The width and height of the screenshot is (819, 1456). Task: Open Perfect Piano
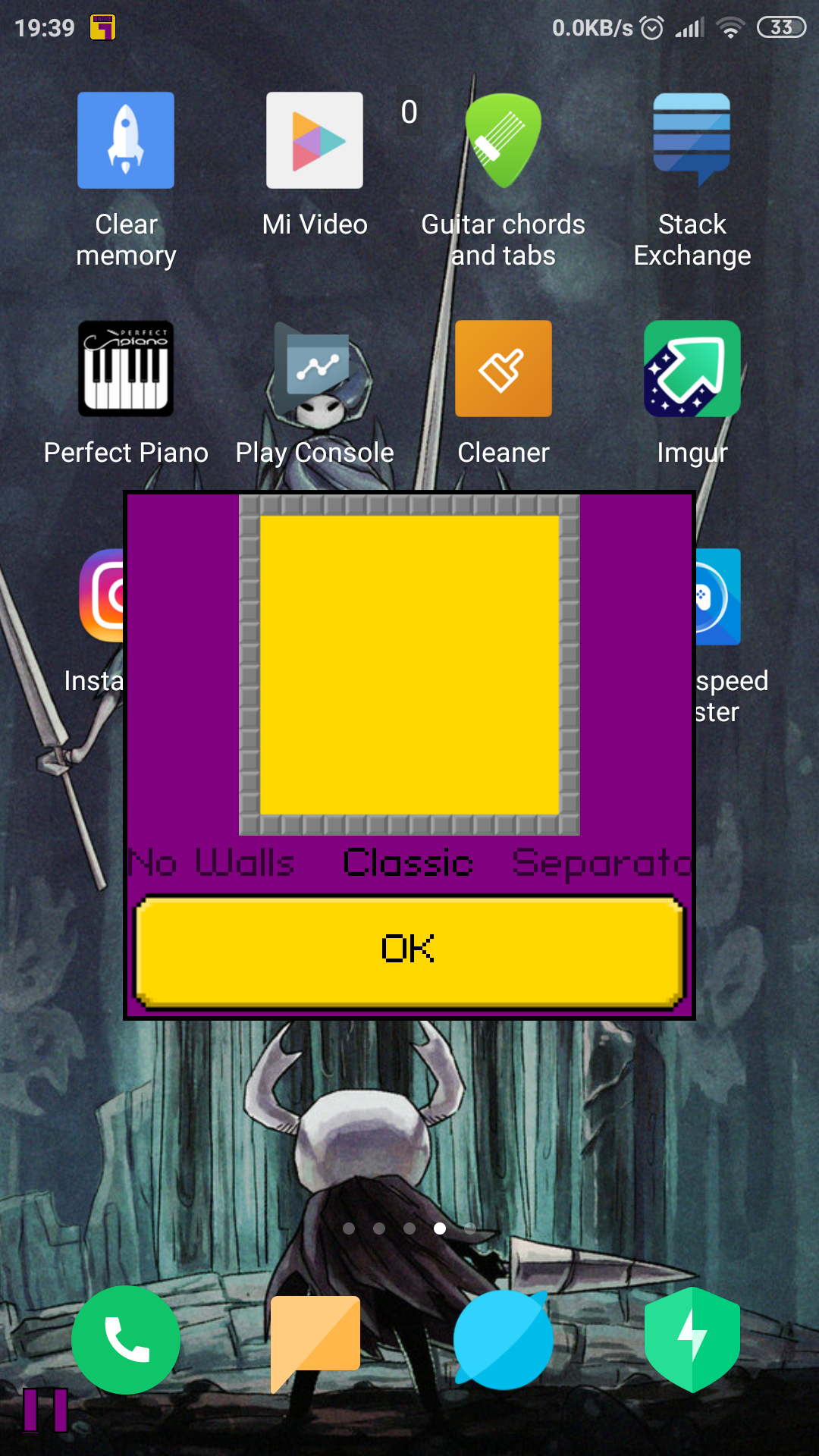(x=126, y=369)
